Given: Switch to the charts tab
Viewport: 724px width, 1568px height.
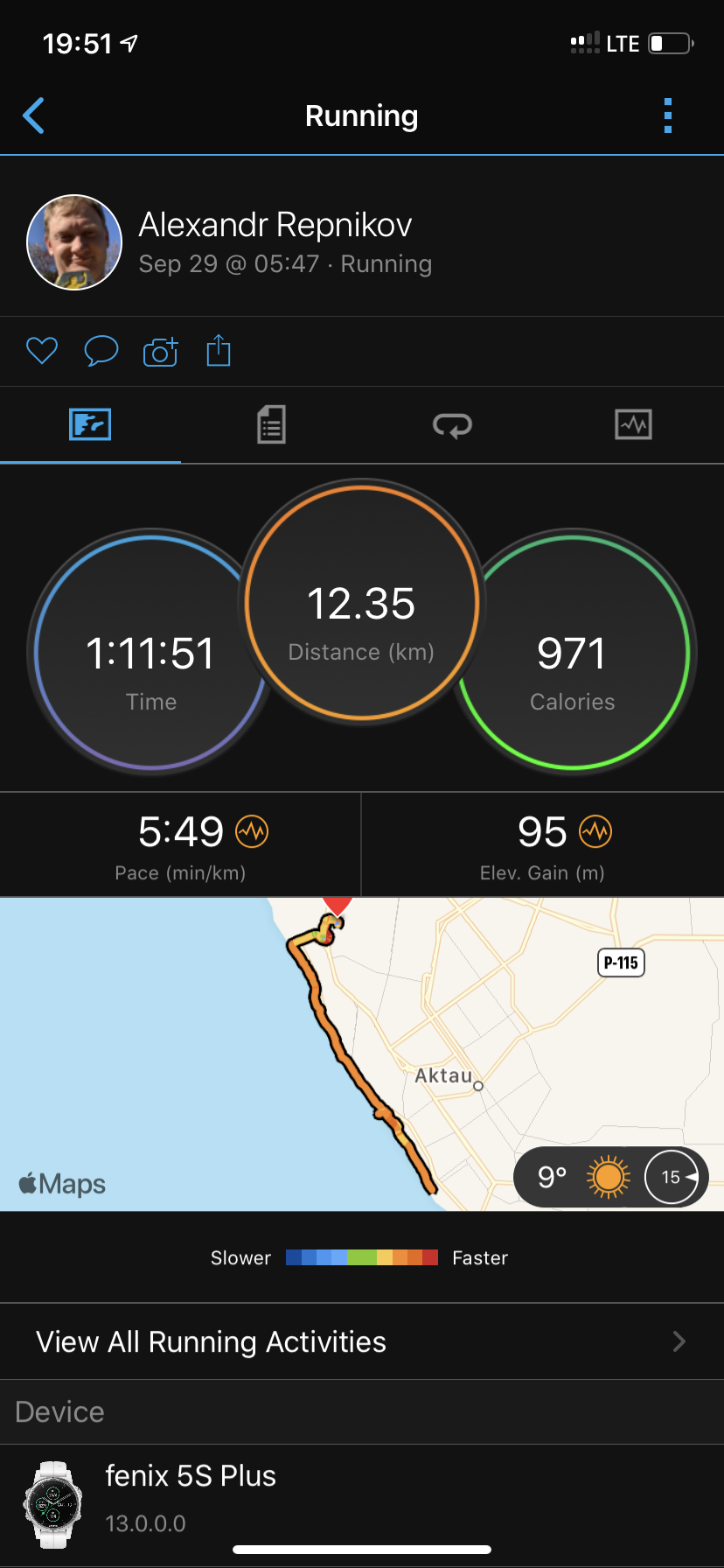Looking at the screenshot, I should click(x=633, y=425).
